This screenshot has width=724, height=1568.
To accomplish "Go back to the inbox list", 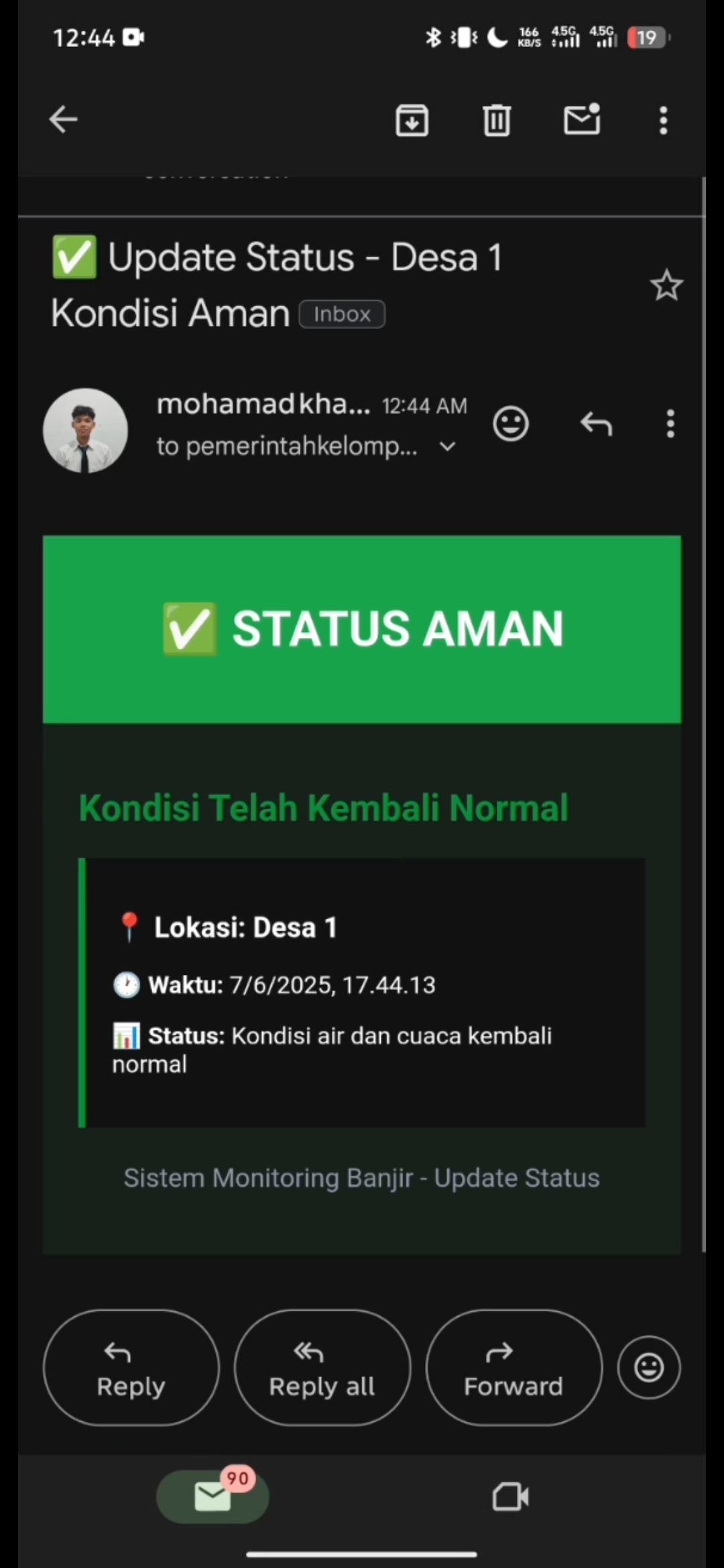I will (64, 120).
